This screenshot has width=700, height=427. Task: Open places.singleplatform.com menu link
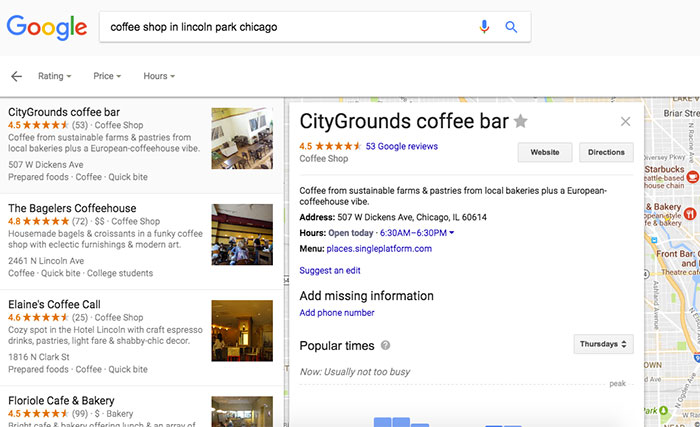[379, 249]
